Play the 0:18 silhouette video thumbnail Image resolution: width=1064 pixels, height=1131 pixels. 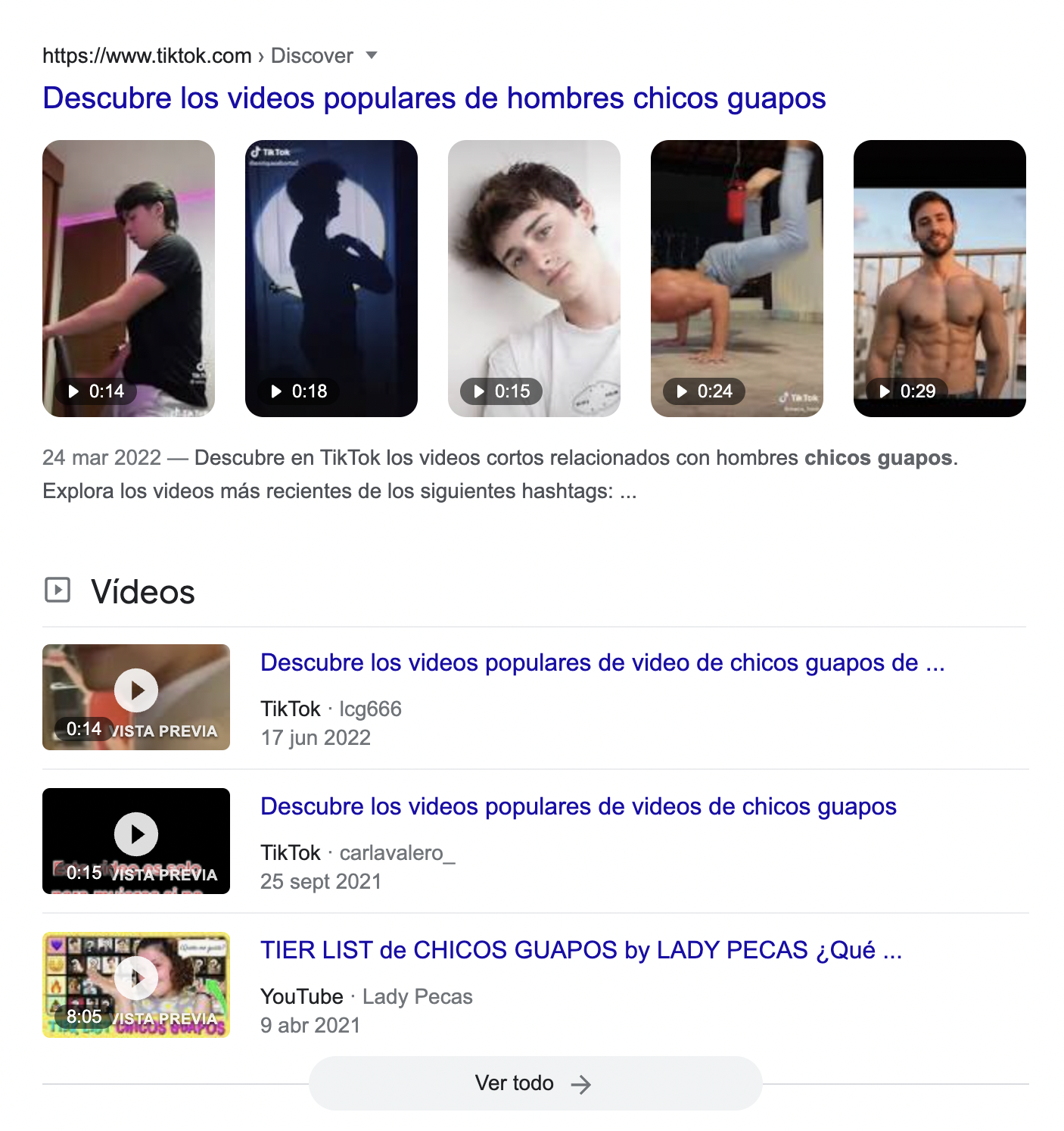[331, 278]
